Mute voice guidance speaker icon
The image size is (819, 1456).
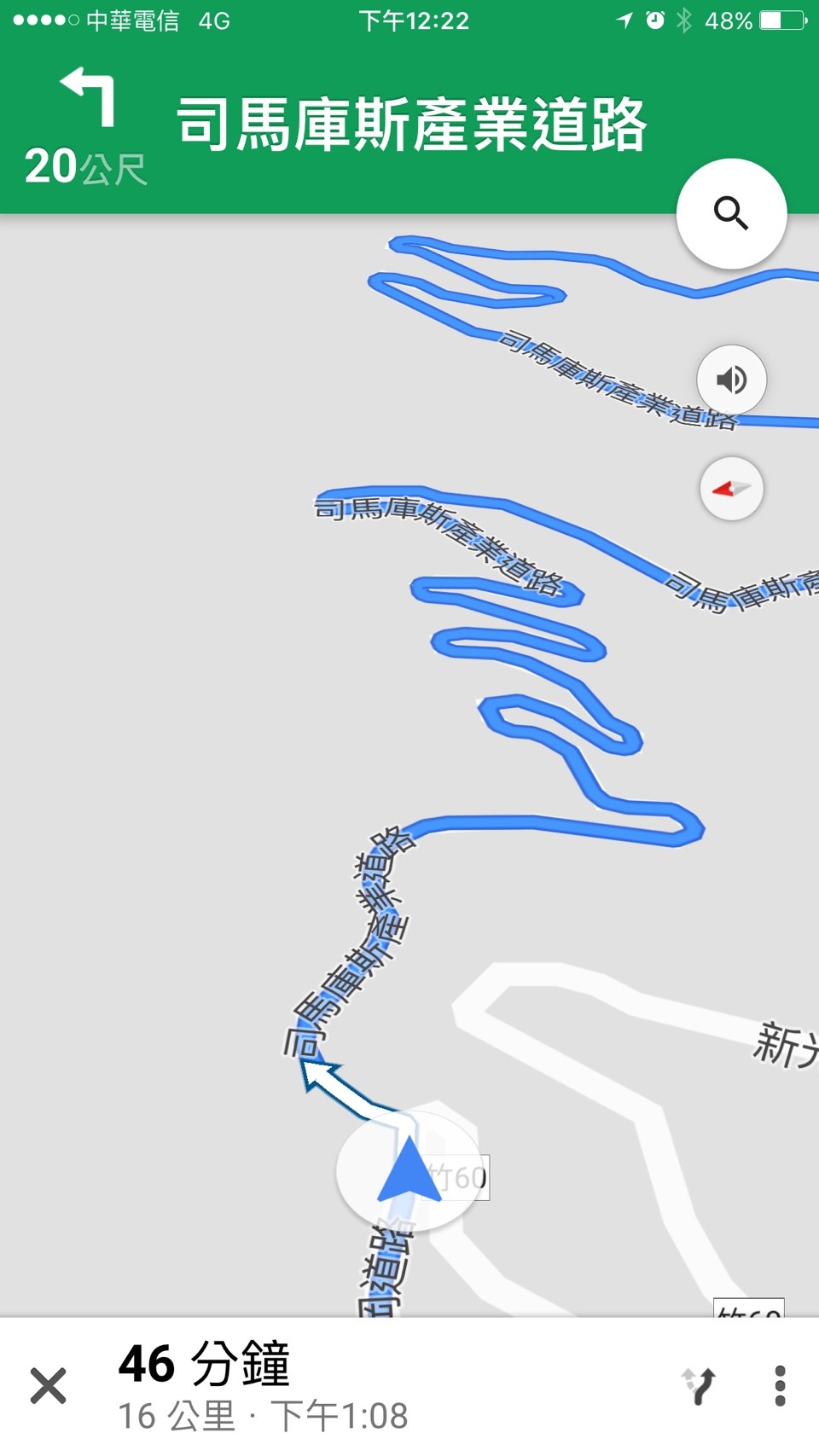pos(731,380)
